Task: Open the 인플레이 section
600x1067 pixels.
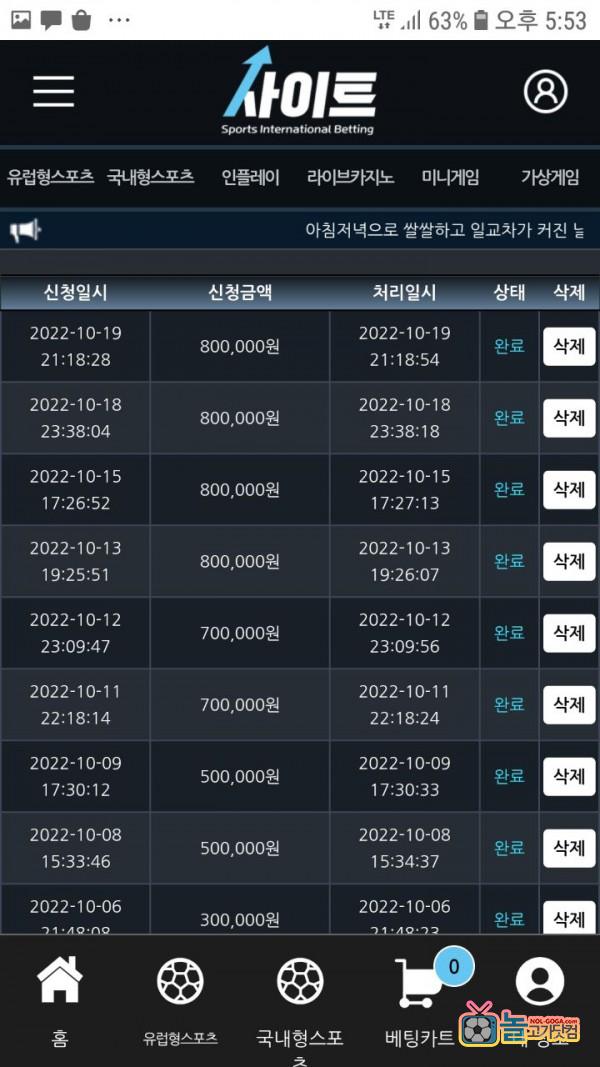Action: [251, 177]
